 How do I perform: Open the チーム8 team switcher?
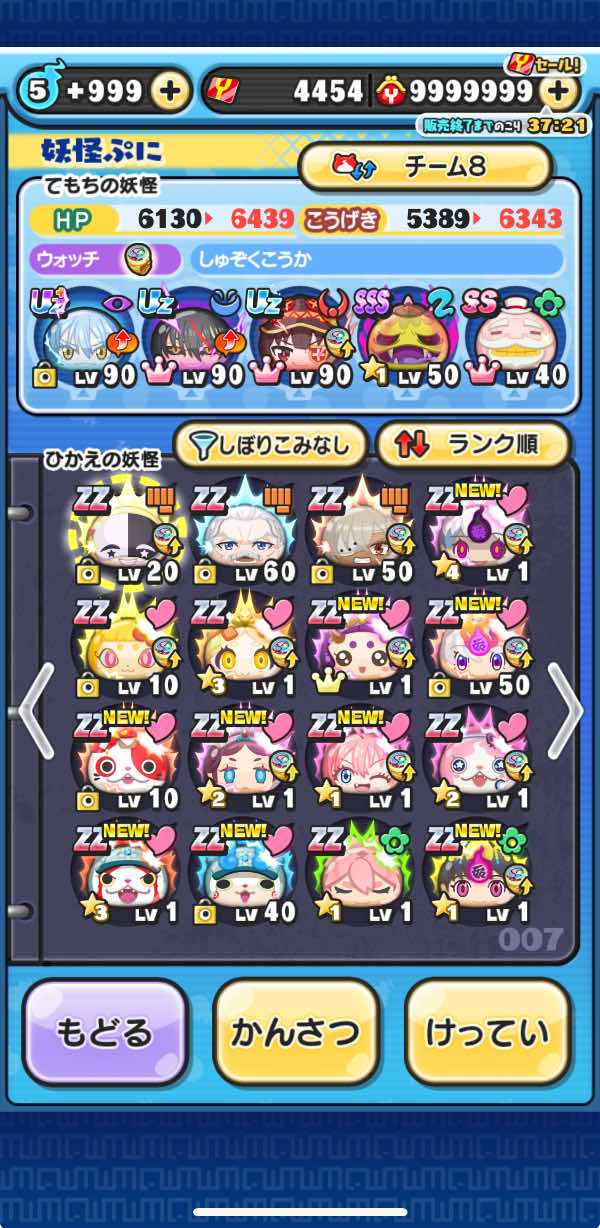pos(425,166)
